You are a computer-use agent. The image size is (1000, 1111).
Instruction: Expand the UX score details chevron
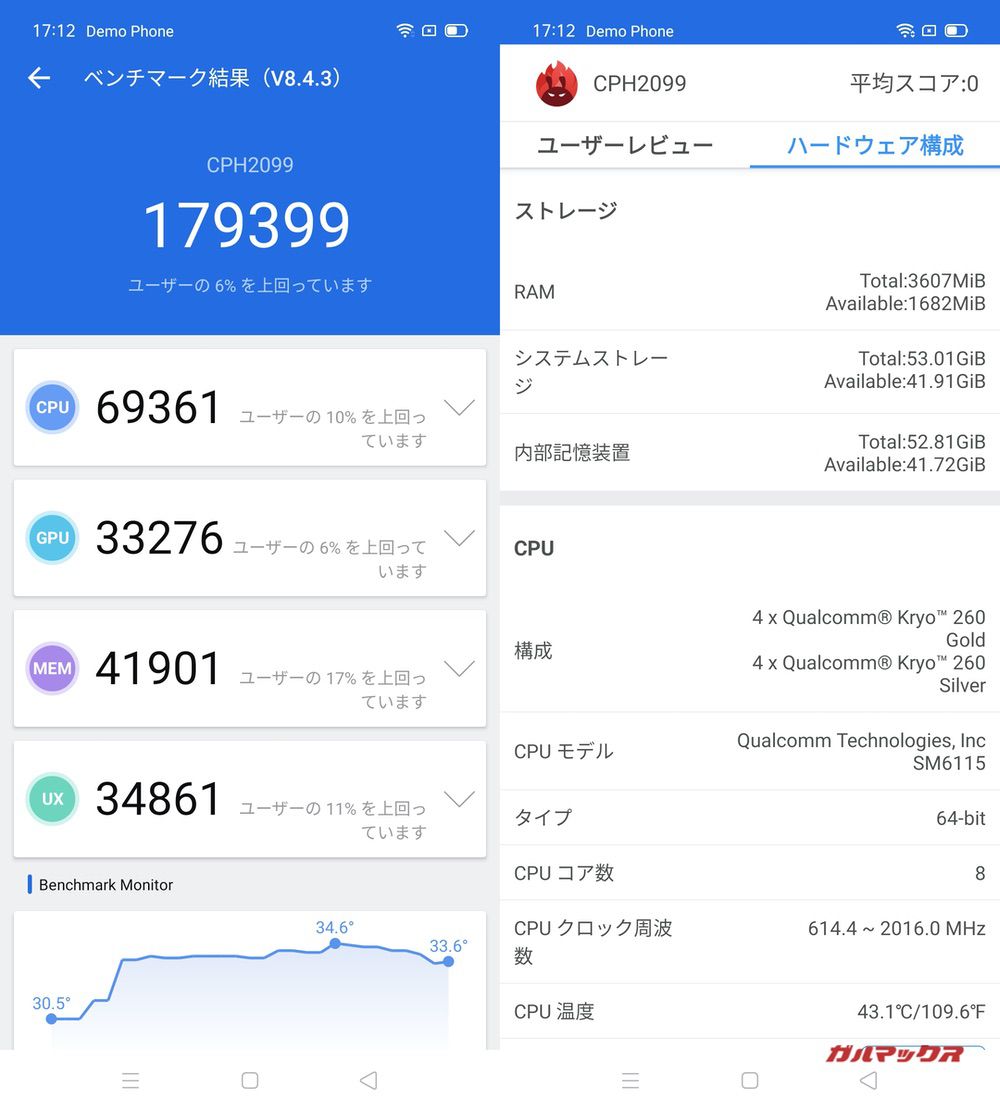(459, 798)
